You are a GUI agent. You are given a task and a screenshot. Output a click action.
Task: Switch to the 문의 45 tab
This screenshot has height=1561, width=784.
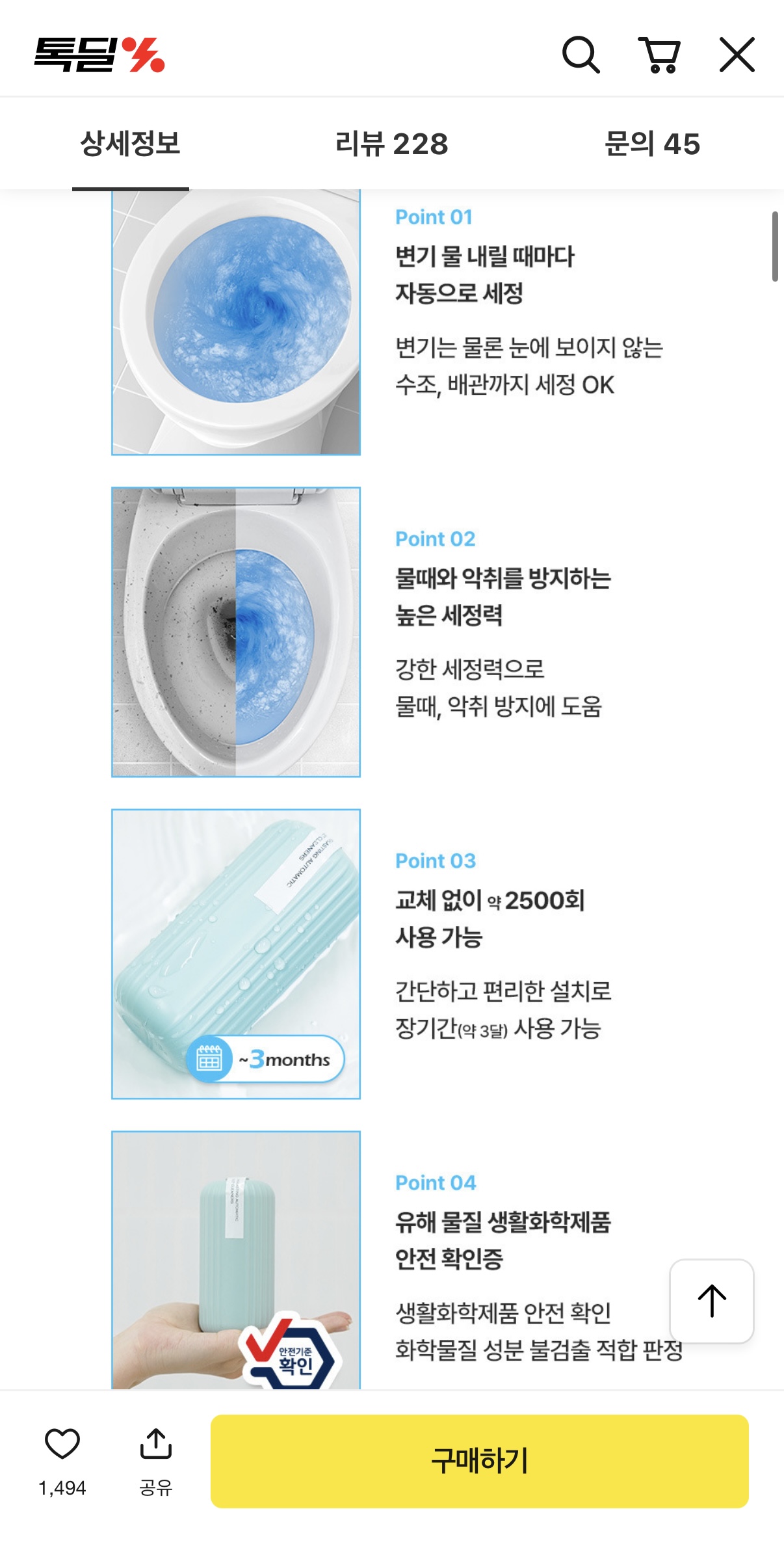pyautogui.click(x=652, y=144)
